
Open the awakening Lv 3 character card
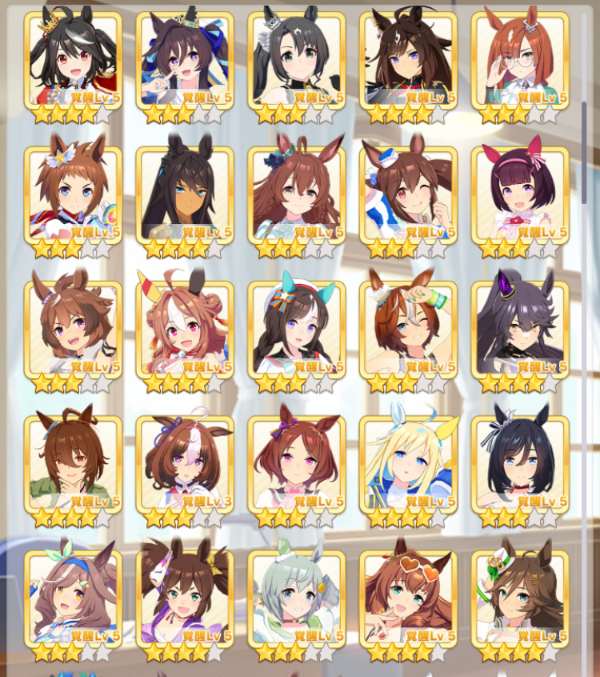184,466
